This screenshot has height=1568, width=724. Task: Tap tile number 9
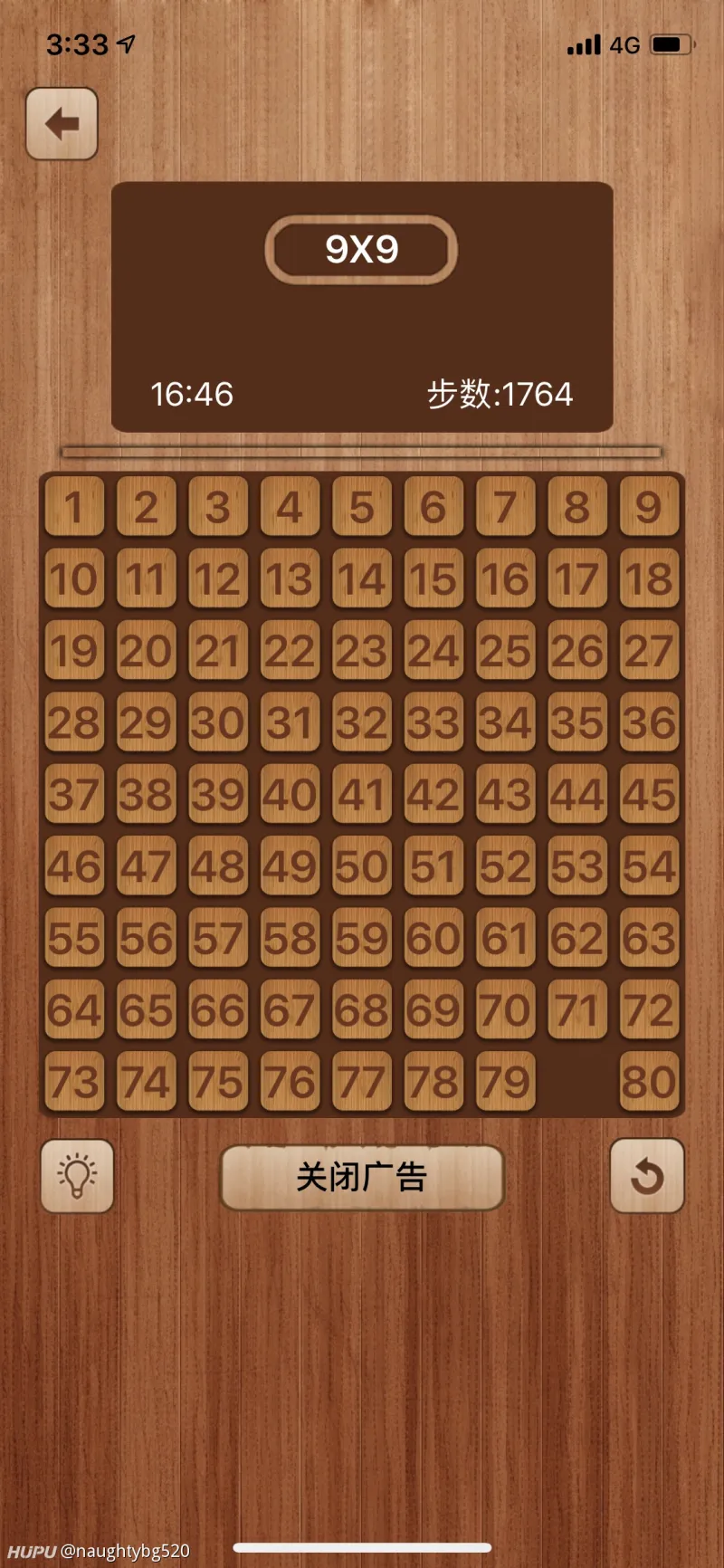pyautogui.click(x=649, y=507)
